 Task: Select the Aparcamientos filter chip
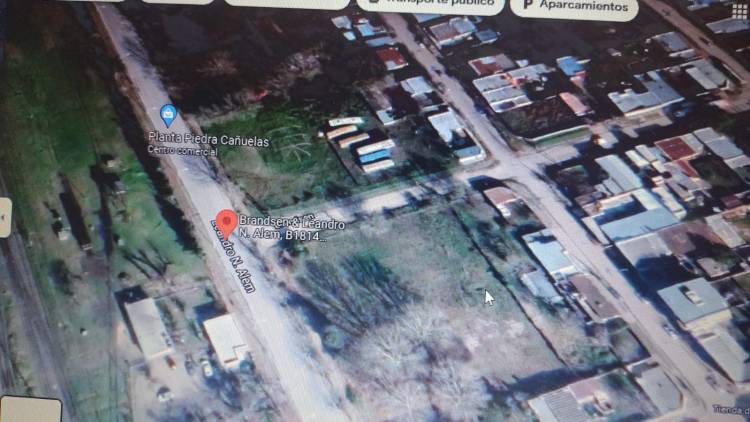tap(573, 6)
